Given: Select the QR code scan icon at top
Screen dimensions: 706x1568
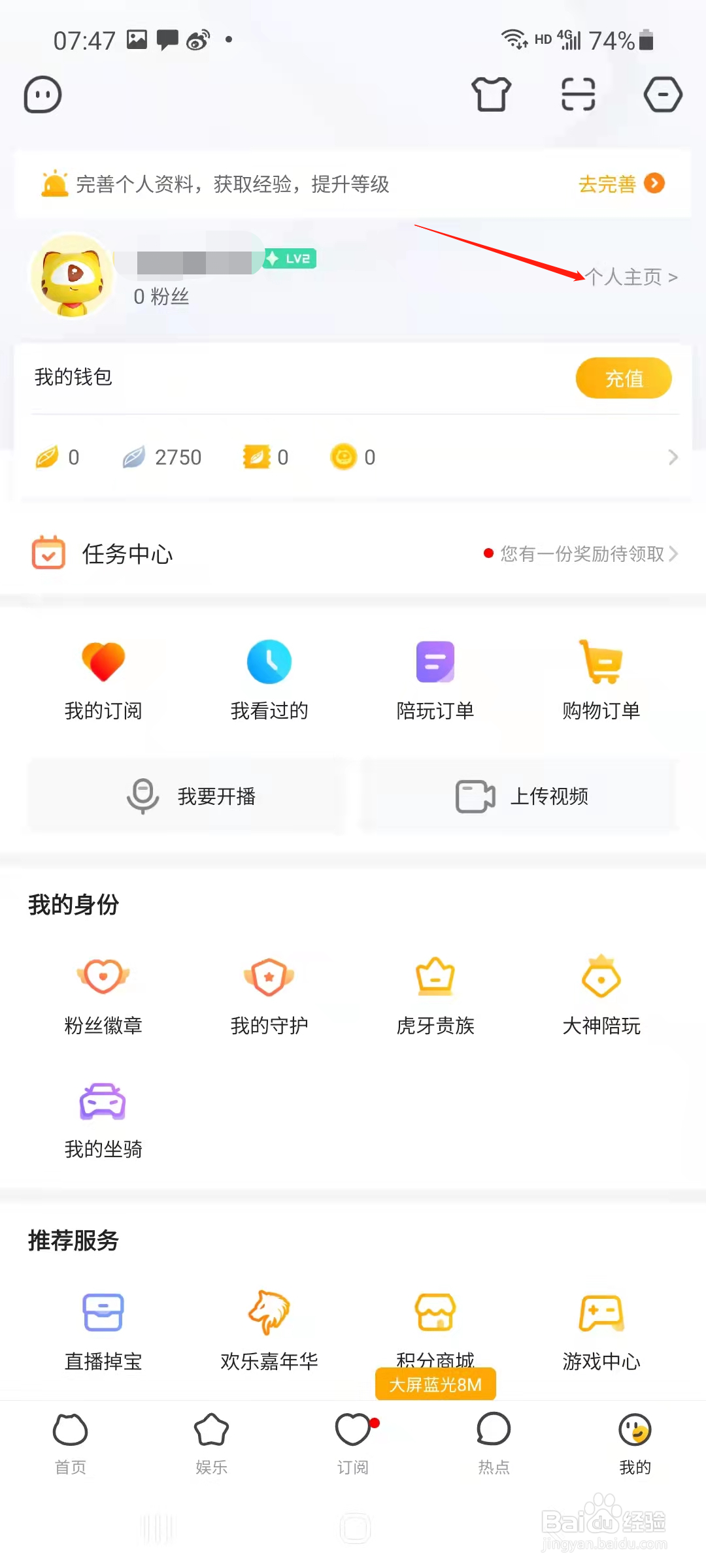Looking at the screenshot, I should tap(577, 94).
